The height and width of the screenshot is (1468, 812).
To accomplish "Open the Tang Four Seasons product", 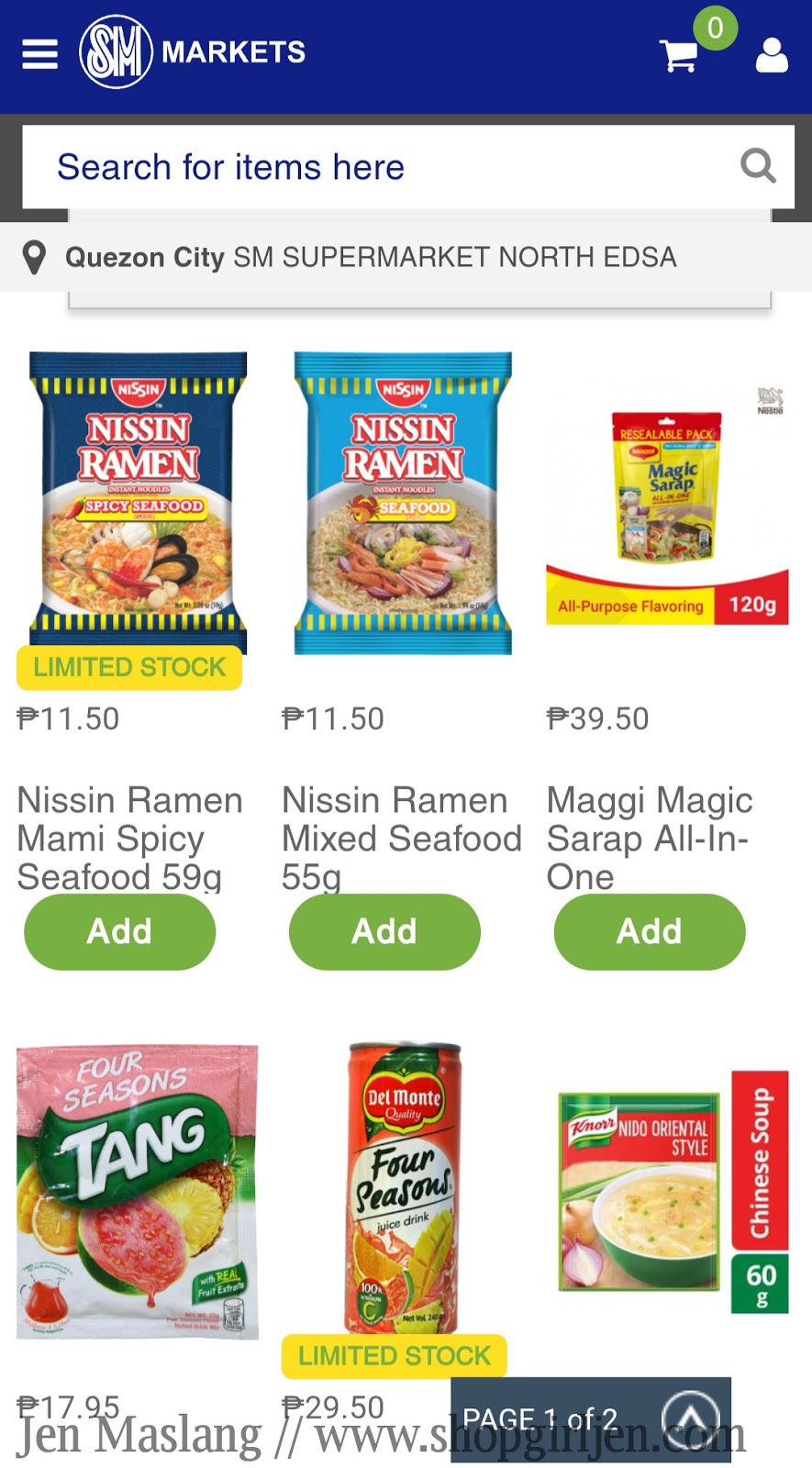I will point(138,1190).
